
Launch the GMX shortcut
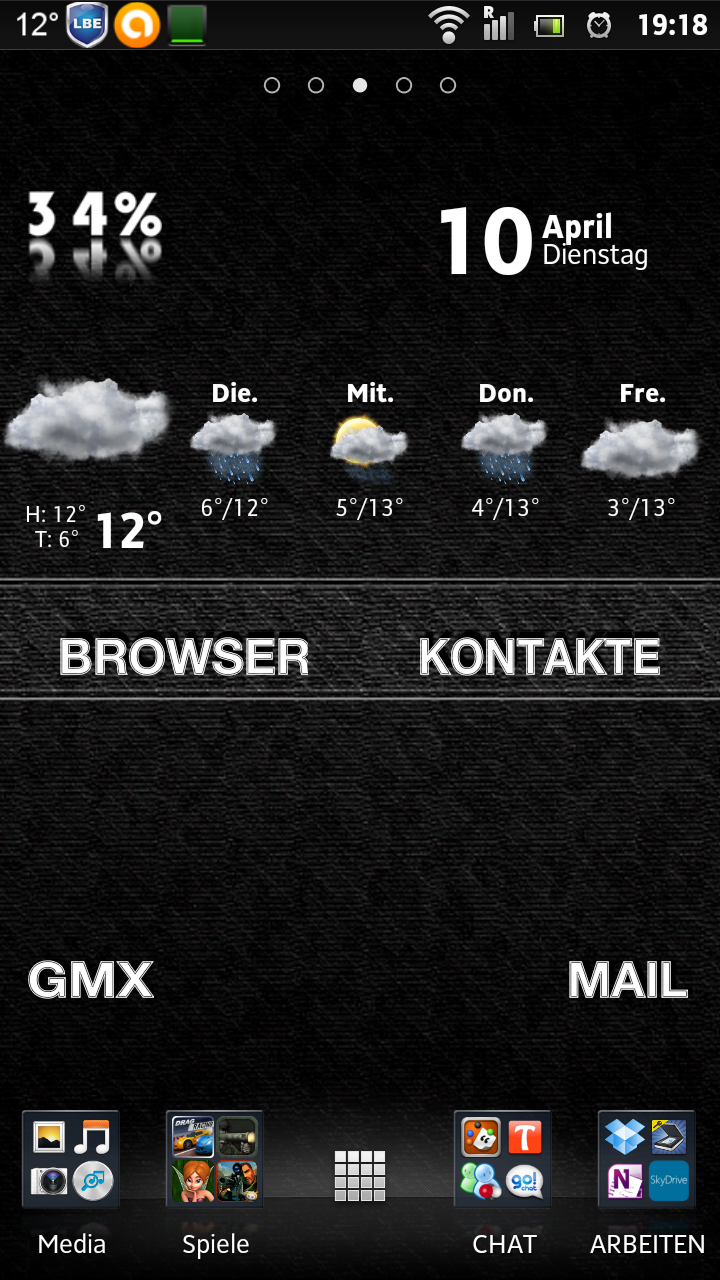[90, 980]
